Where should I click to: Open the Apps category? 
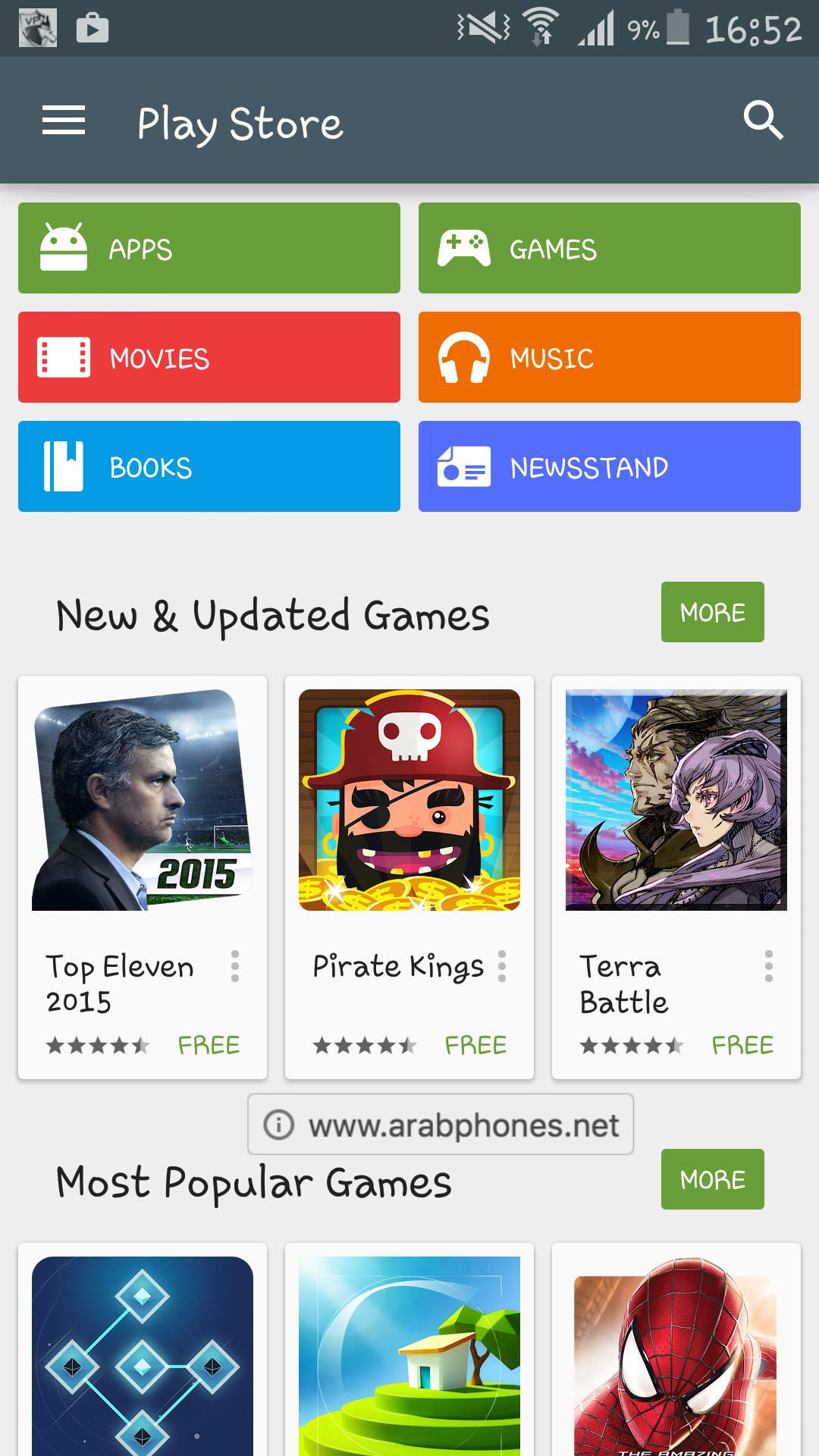coord(209,248)
